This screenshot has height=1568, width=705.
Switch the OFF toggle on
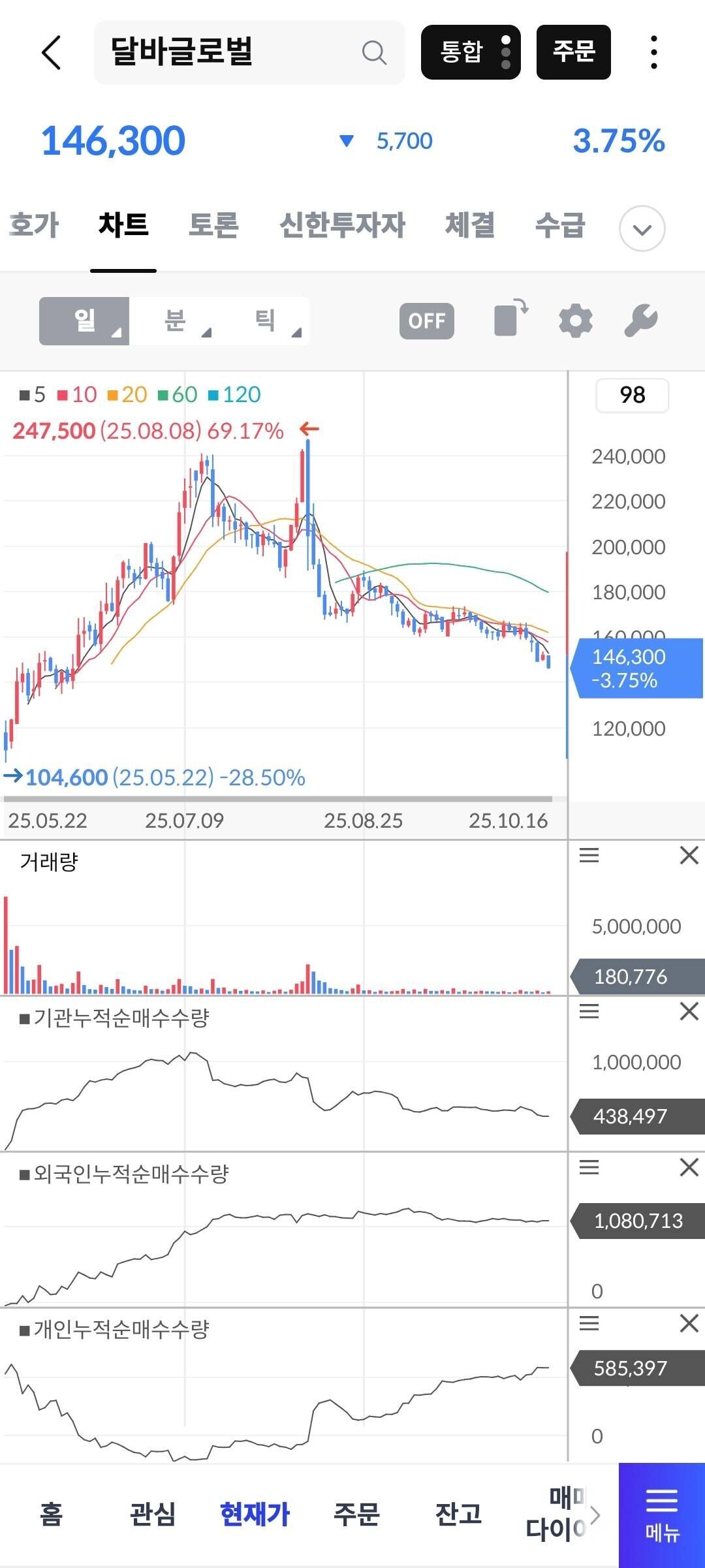click(426, 320)
